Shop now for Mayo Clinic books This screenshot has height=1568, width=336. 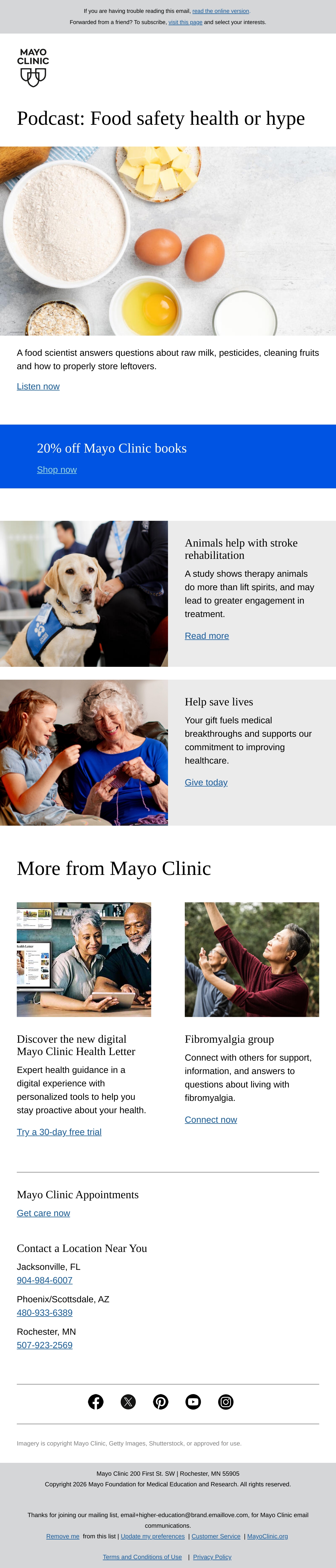[57, 470]
